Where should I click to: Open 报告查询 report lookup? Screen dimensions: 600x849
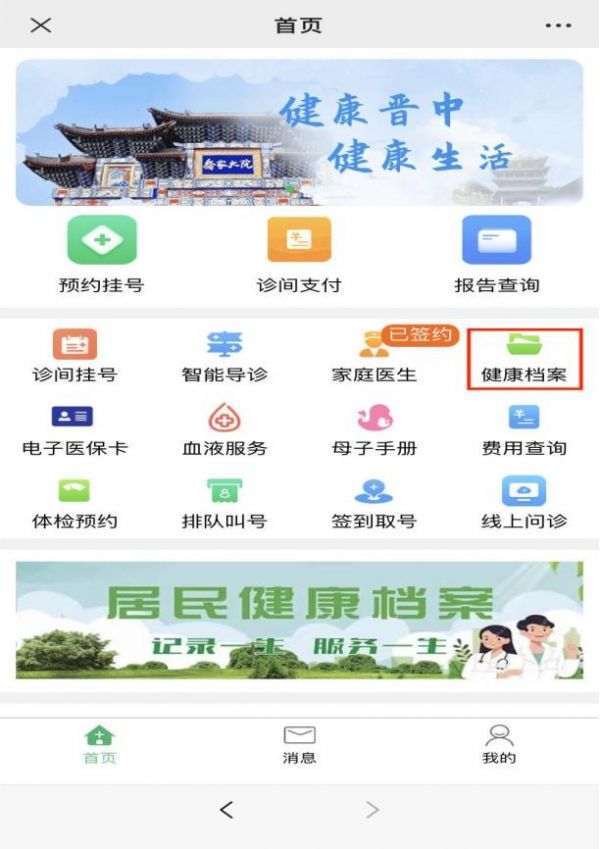coord(497,255)
